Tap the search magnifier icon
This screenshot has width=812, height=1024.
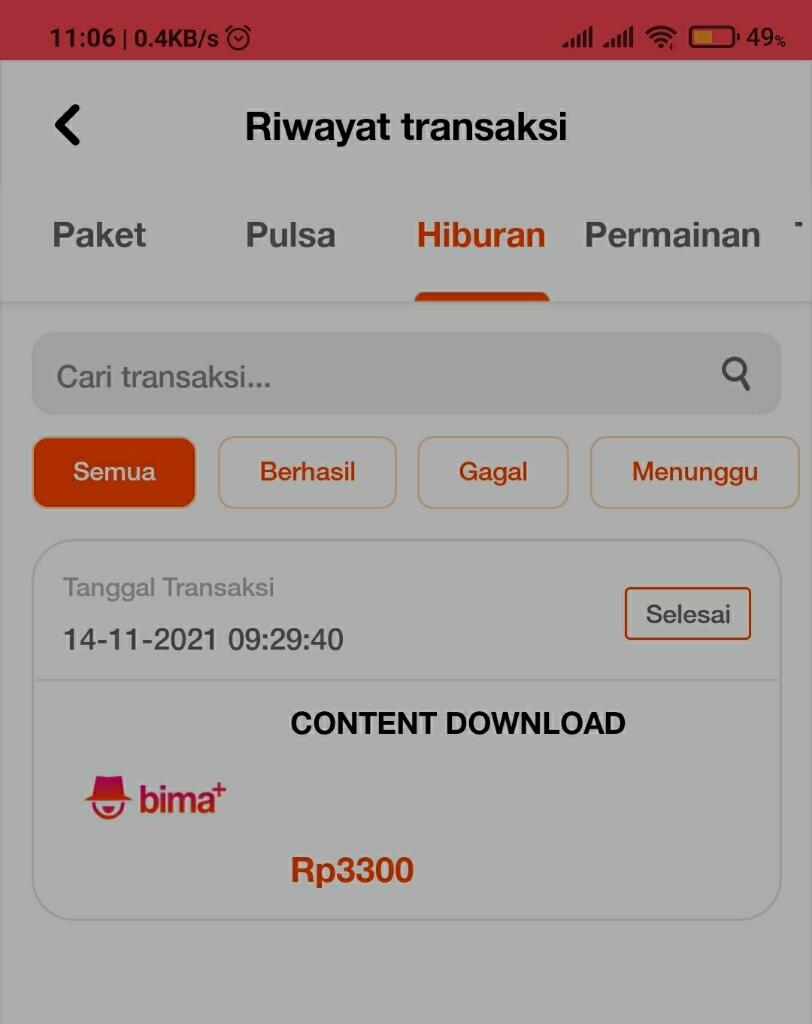736,374
